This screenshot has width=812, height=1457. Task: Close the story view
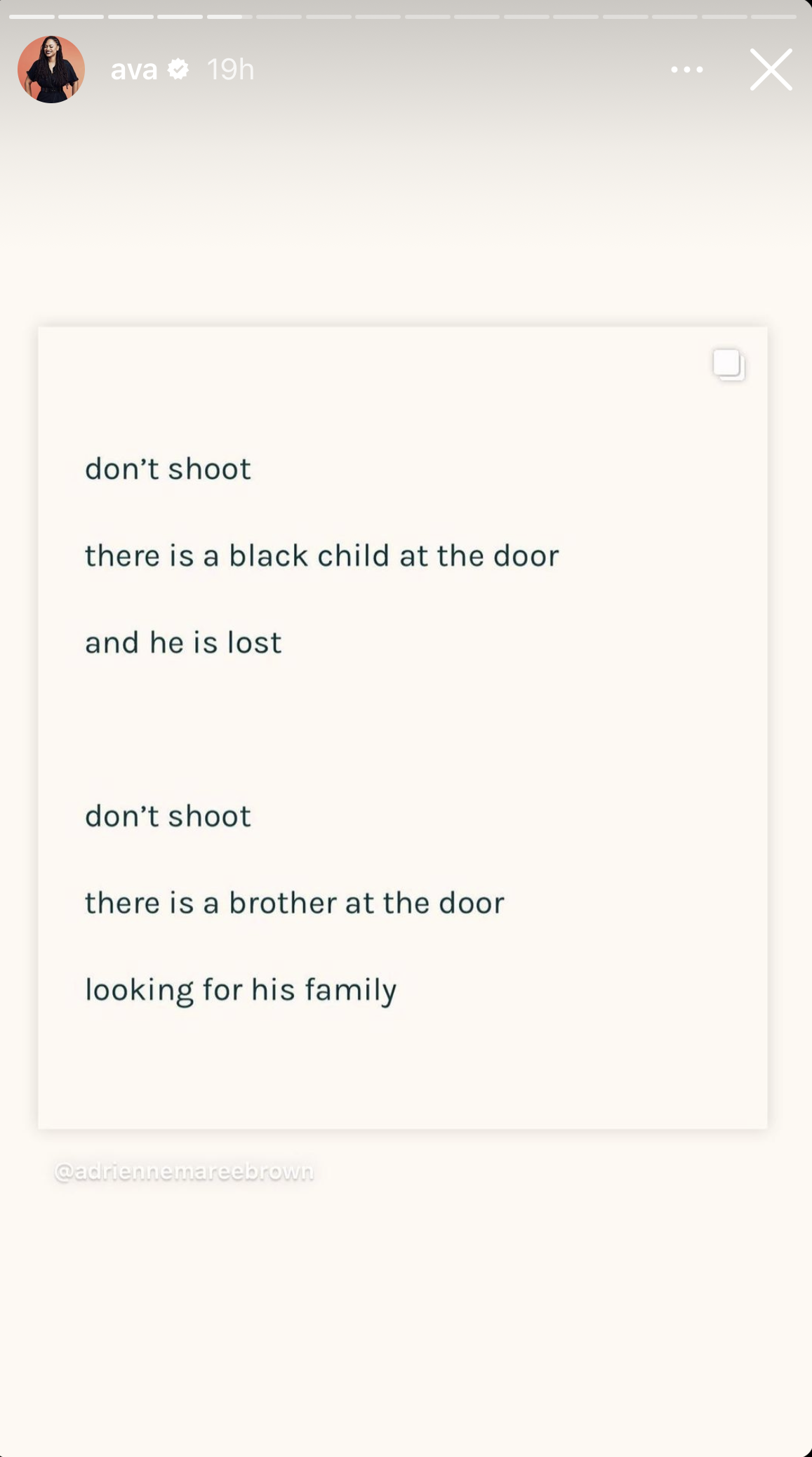770,69
